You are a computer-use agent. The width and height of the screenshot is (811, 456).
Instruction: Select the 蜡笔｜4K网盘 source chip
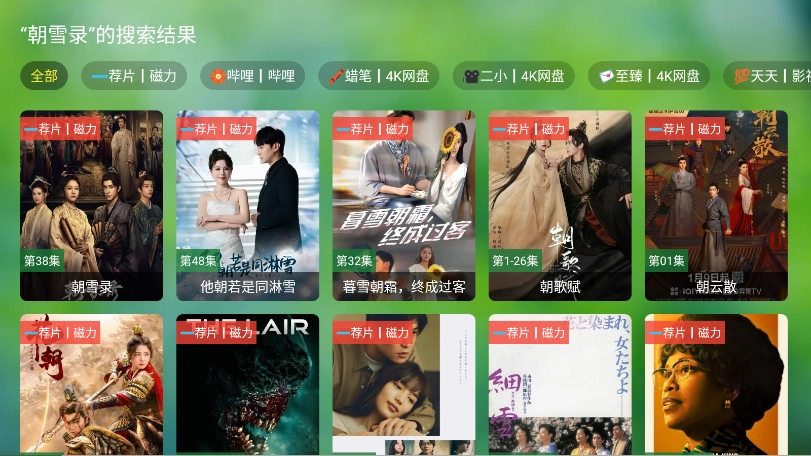pos(379,76)
